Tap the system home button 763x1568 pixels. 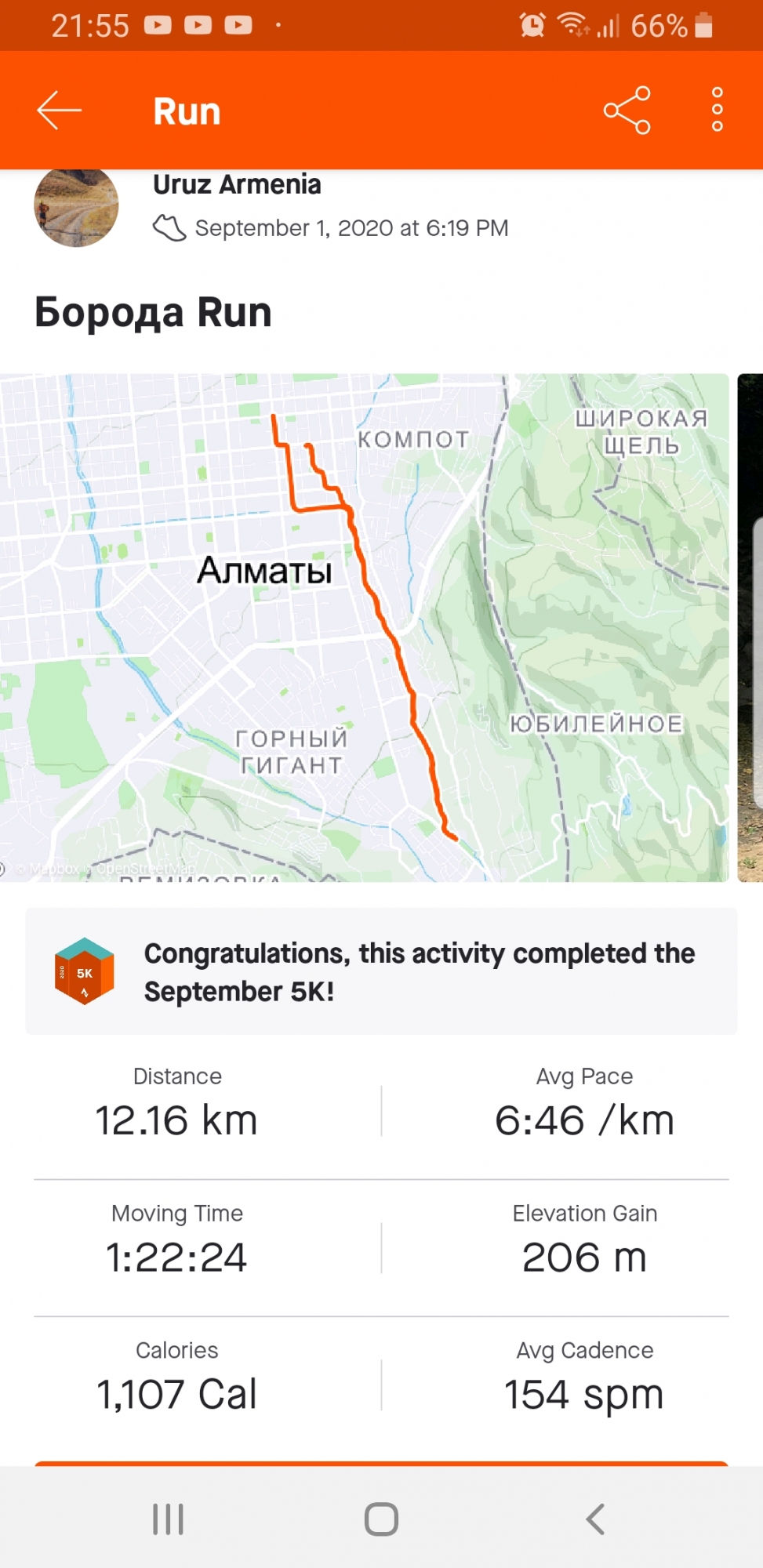[381, 1519]
